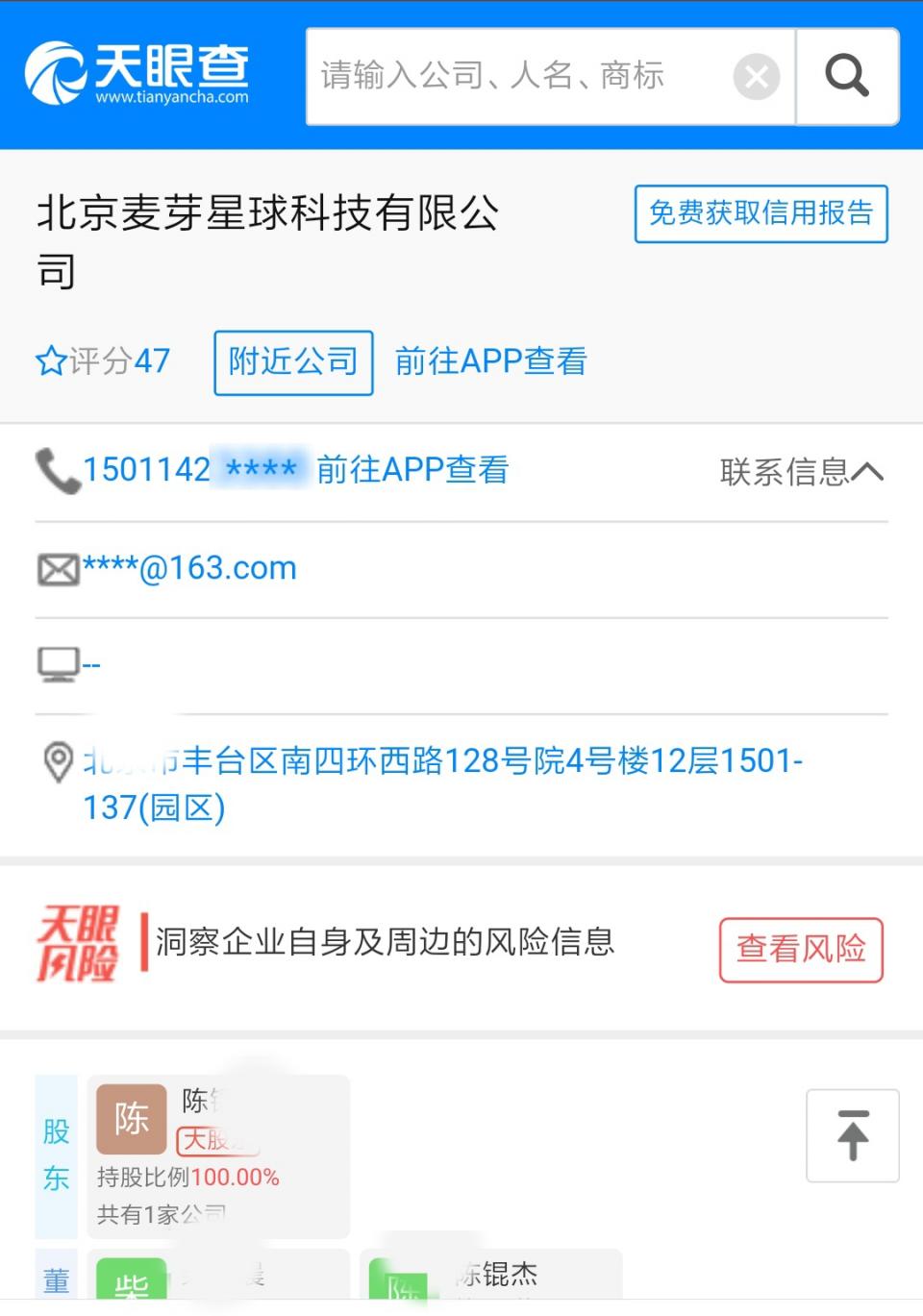Open 查看风险 to view risk info
The image size is (923, 1316).
tap(803, 949)
